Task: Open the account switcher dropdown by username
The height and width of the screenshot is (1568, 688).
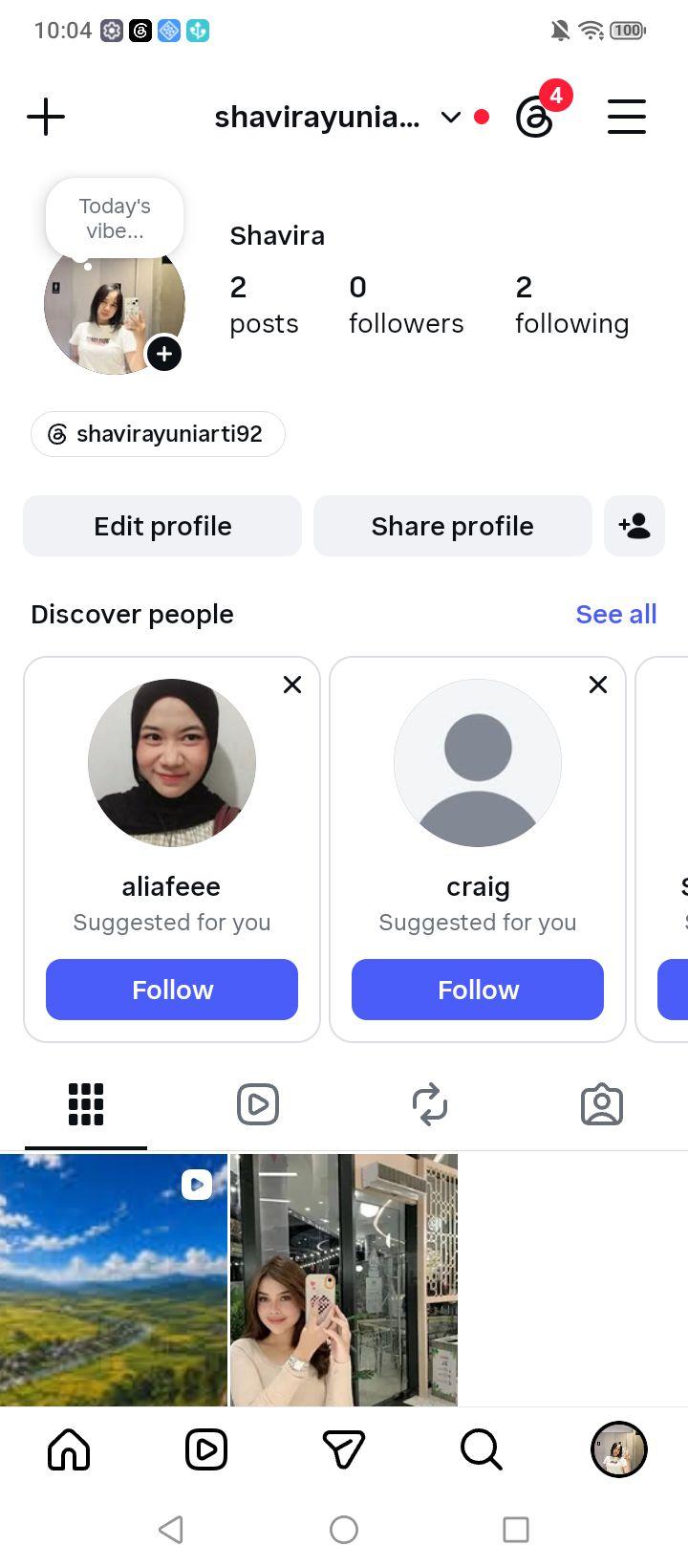Action: (338, 118)
